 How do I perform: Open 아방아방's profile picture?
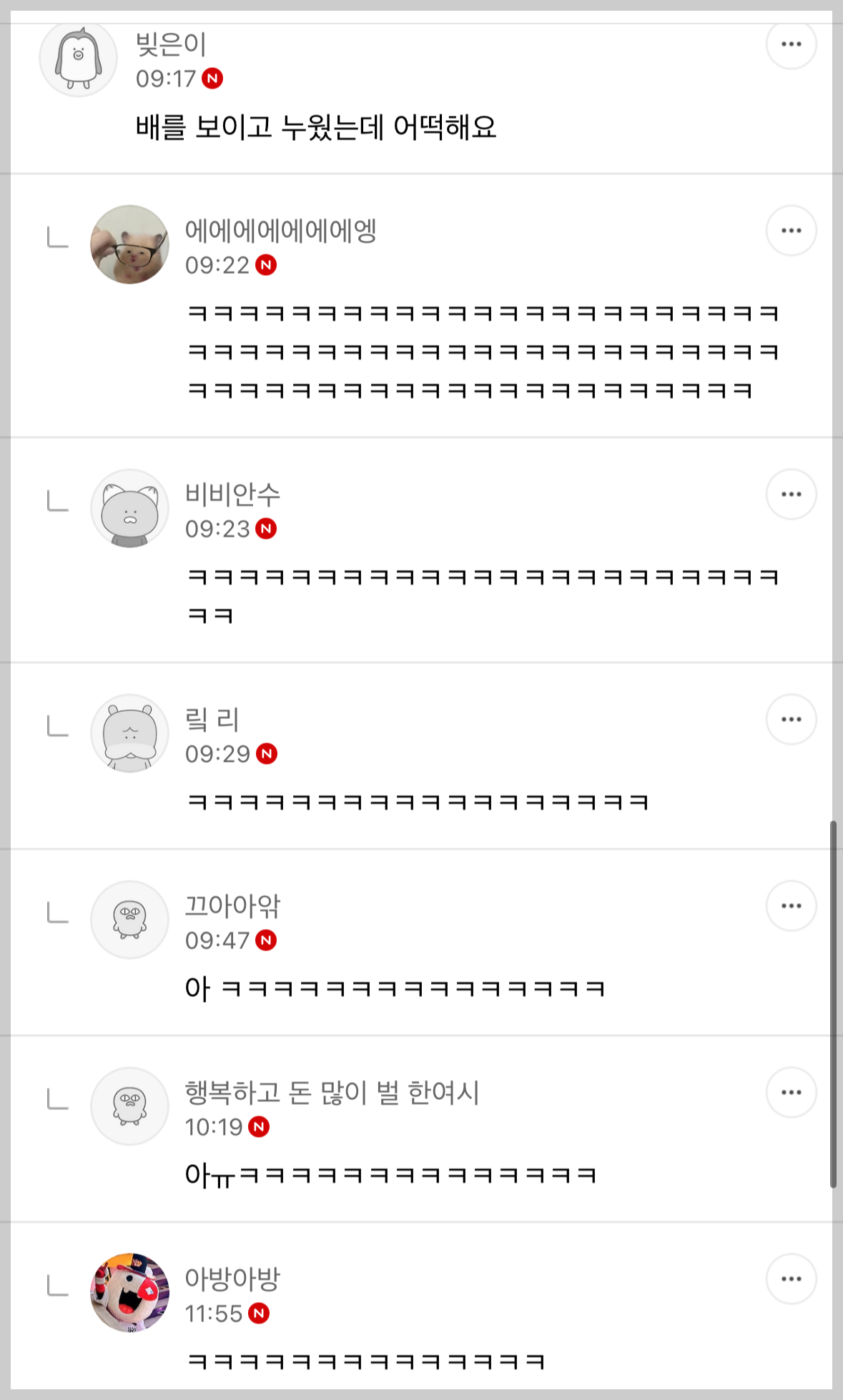pyautogui.click(x=129, y=1294)
